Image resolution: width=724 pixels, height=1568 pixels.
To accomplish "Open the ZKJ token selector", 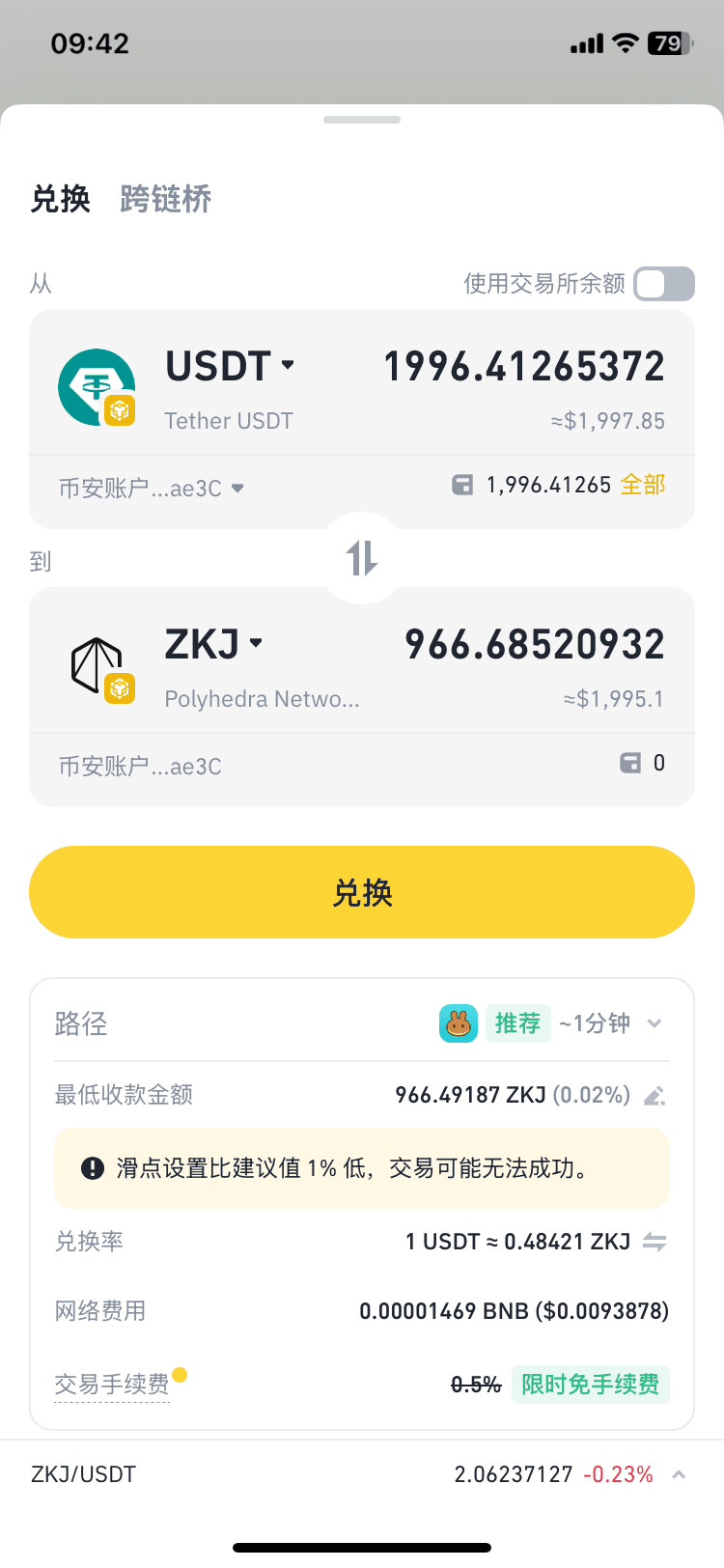I will coord(214,644).
